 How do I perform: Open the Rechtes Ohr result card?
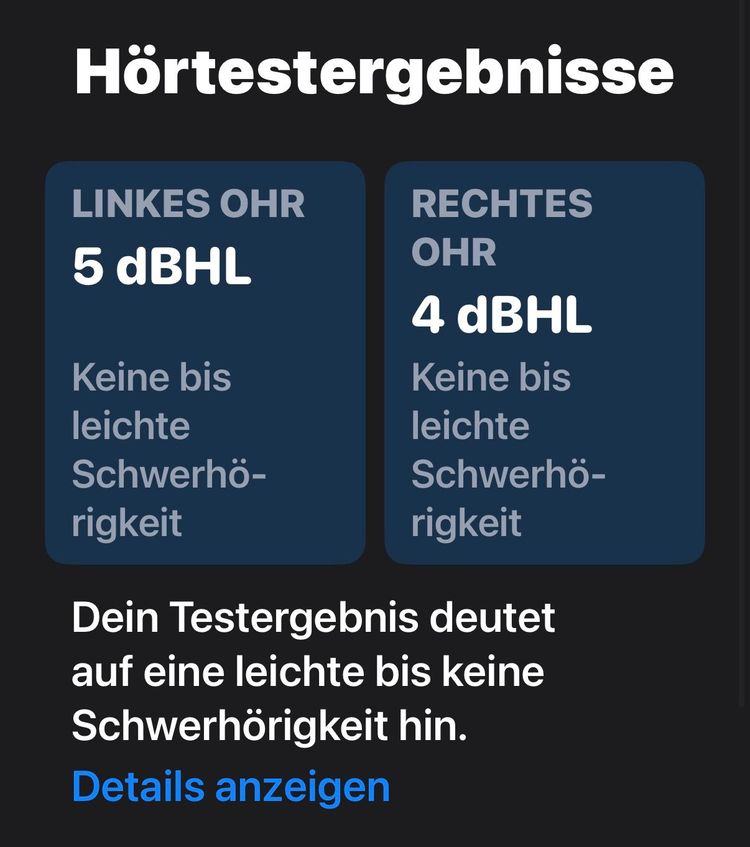[545, 360]
